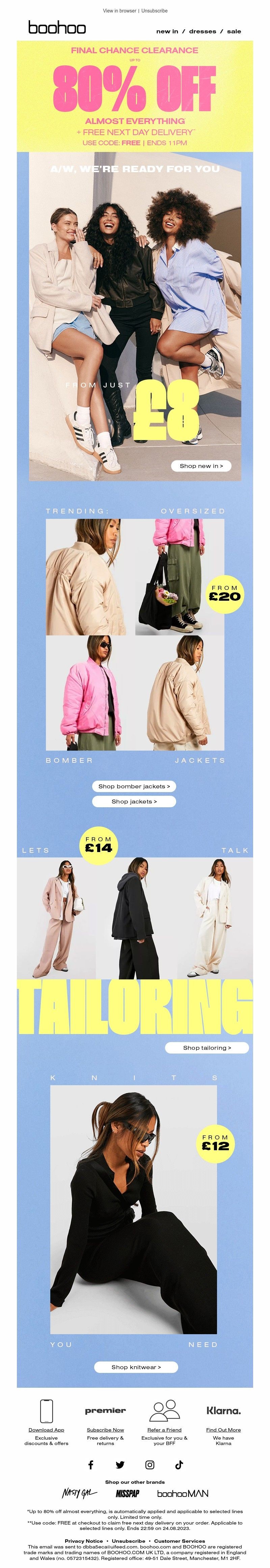This screenshot has width=270, height=1568.
Task: Open the Download App link
Action: (x=46, y=1430)
